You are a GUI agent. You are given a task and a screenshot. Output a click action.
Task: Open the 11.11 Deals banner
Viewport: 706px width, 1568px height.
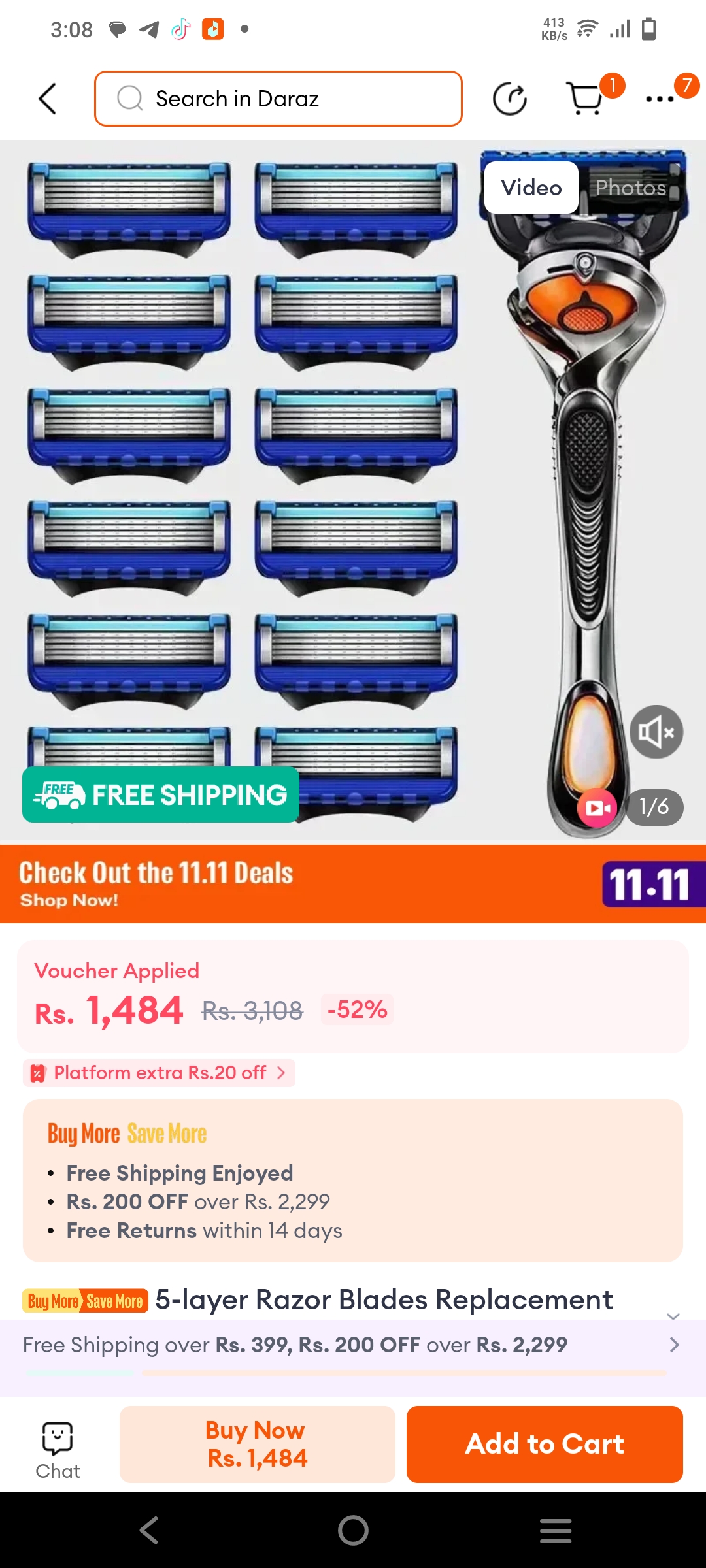click(x=353, y=883)
